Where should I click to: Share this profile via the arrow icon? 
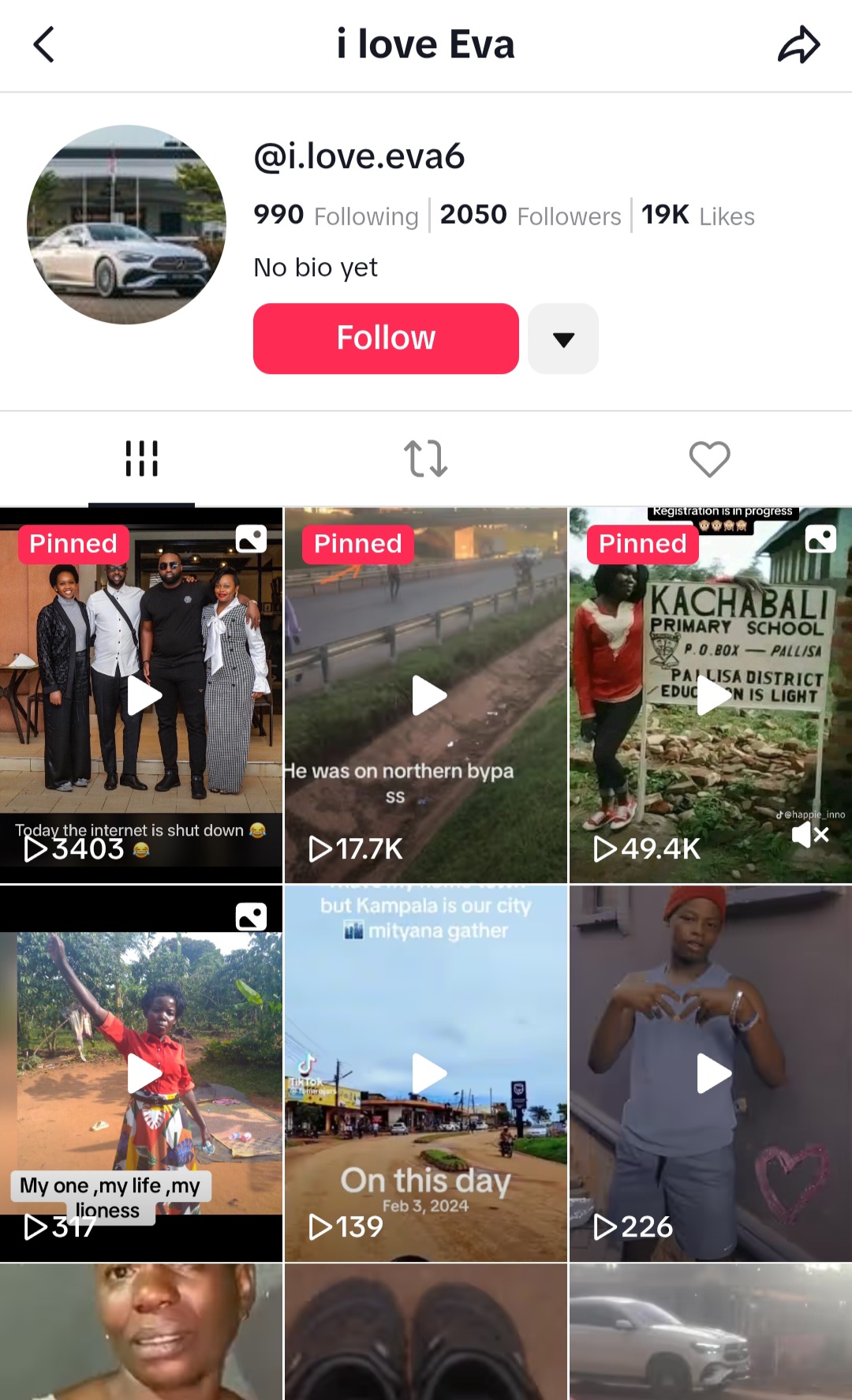798,44
